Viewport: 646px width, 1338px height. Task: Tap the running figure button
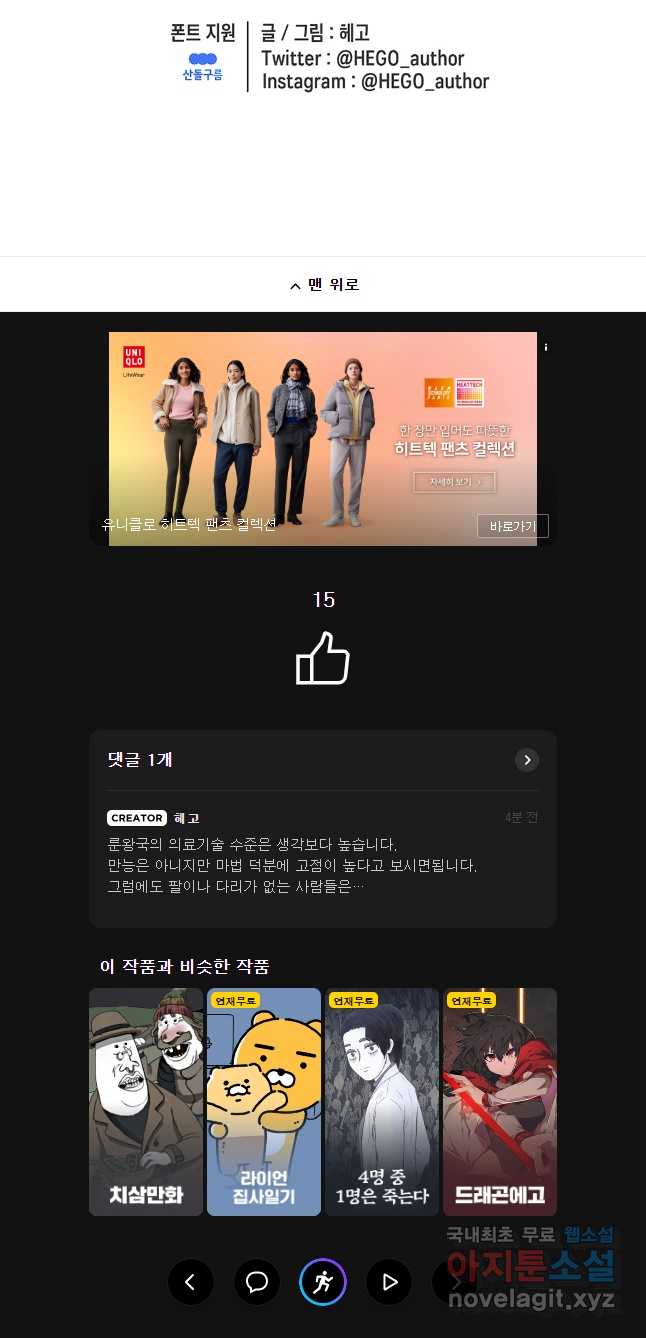[323, 1282]
